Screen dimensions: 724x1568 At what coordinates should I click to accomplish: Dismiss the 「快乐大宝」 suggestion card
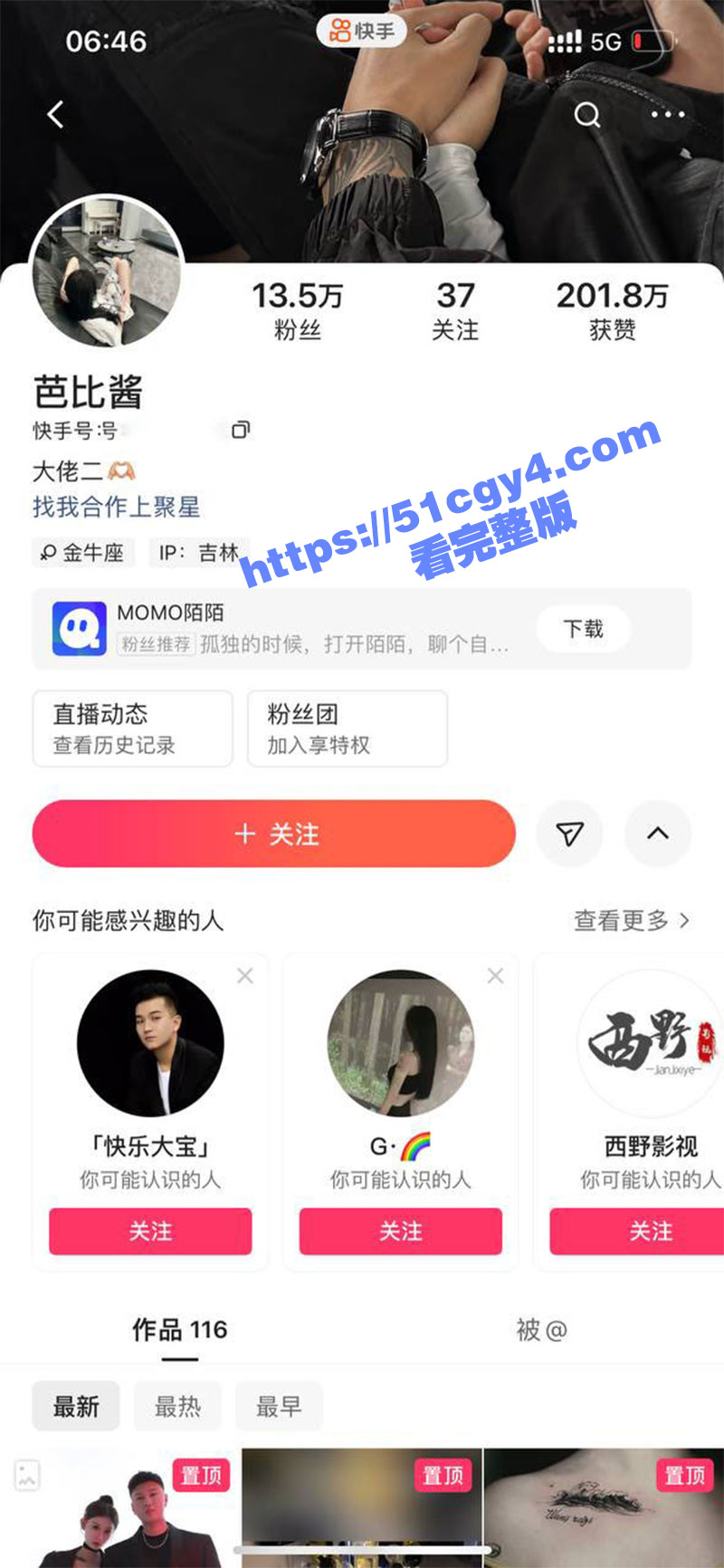pyautogui.click(x=245, y=975)
